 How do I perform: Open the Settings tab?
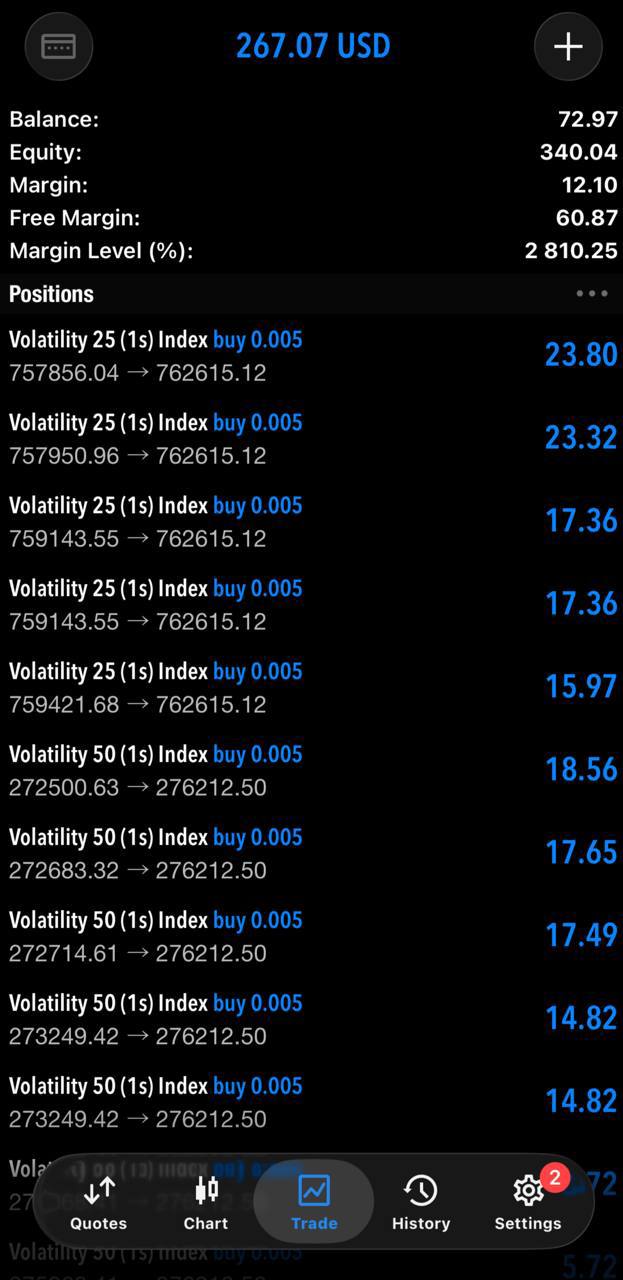(x=528, y=1202)
